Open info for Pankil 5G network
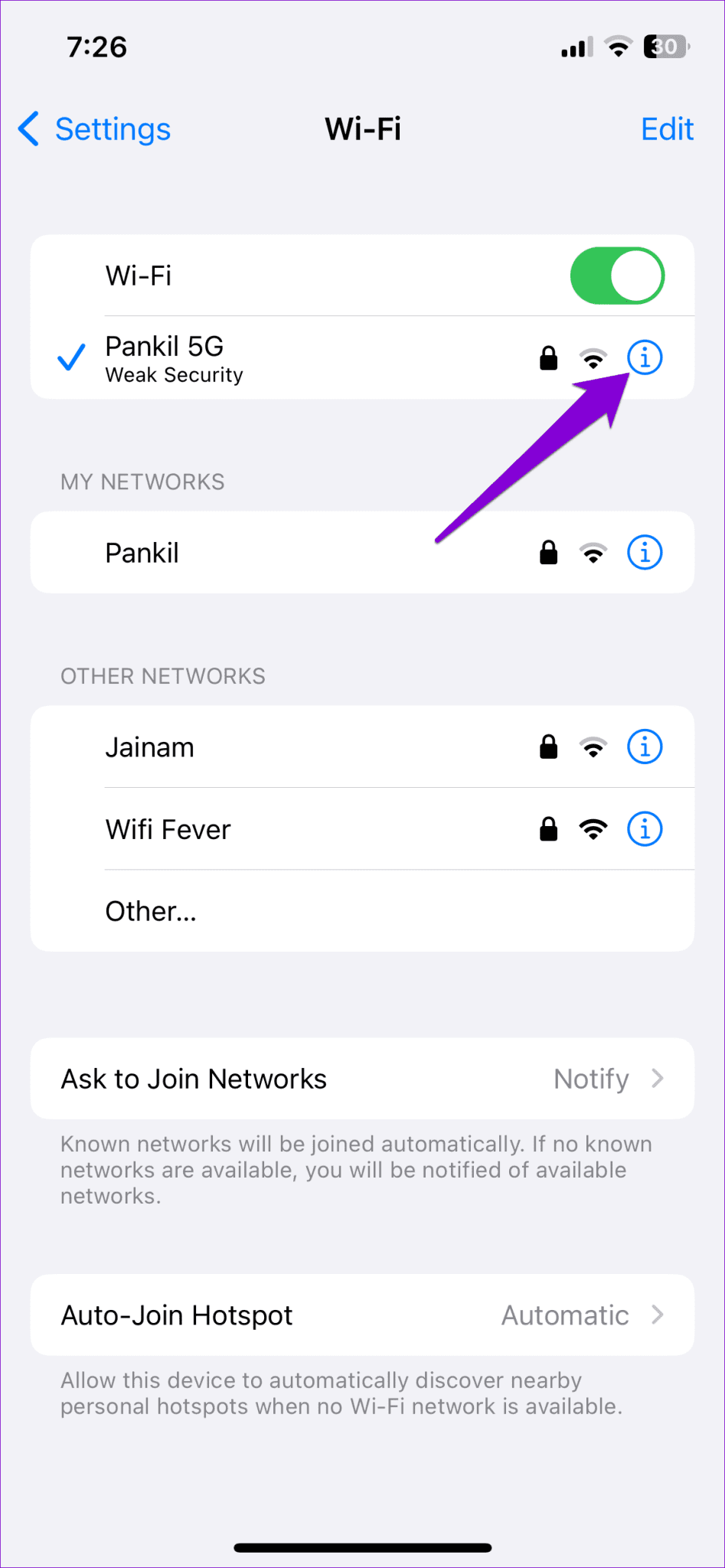Image resolution: width=725 pixels, height=1568 pixels. 645,358
